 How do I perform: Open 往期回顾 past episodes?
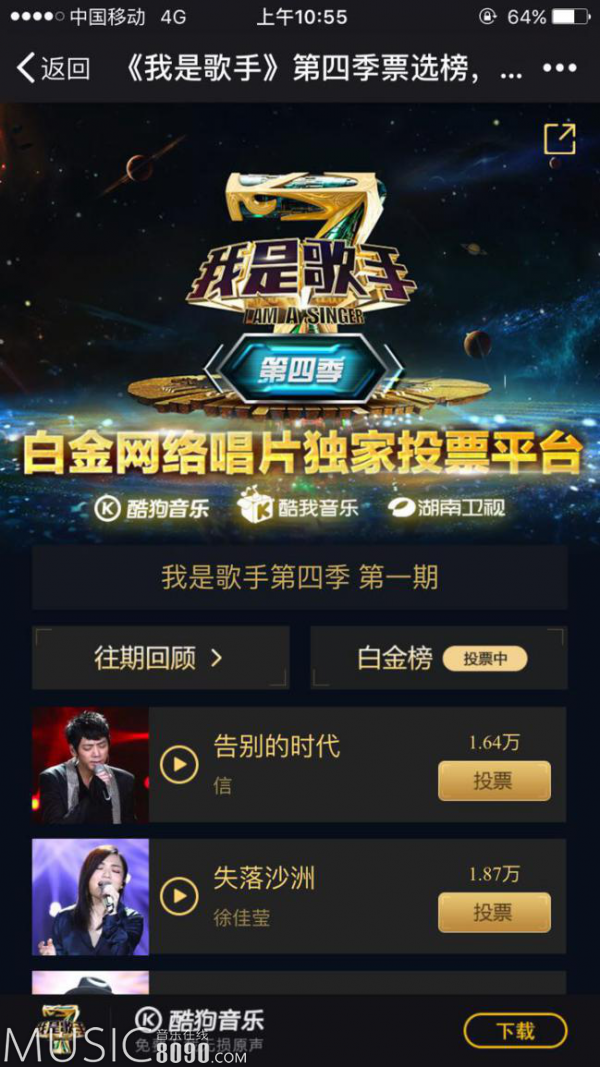click(x=160, y=658)
